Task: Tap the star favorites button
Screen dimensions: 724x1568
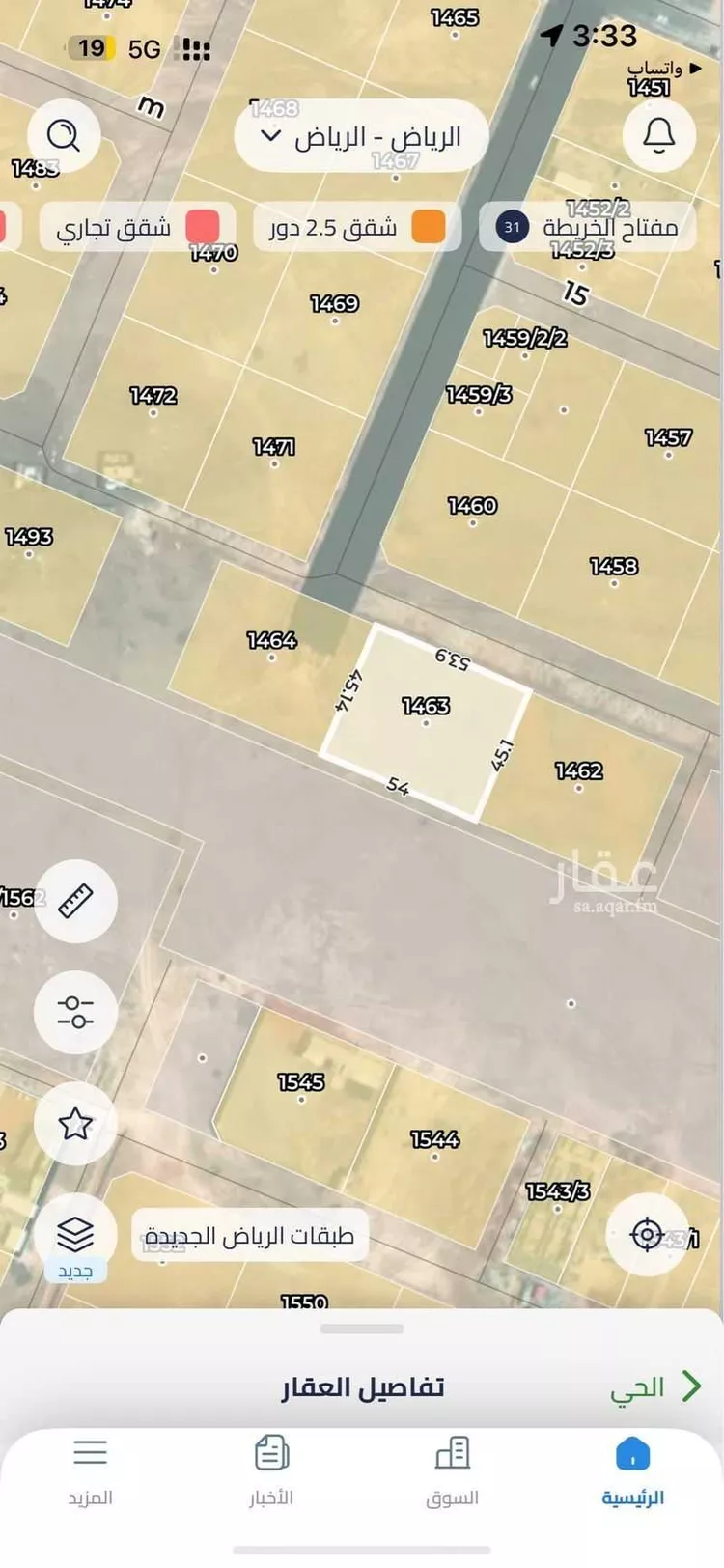Action: pyautogui.click(x=75, y=1123)
